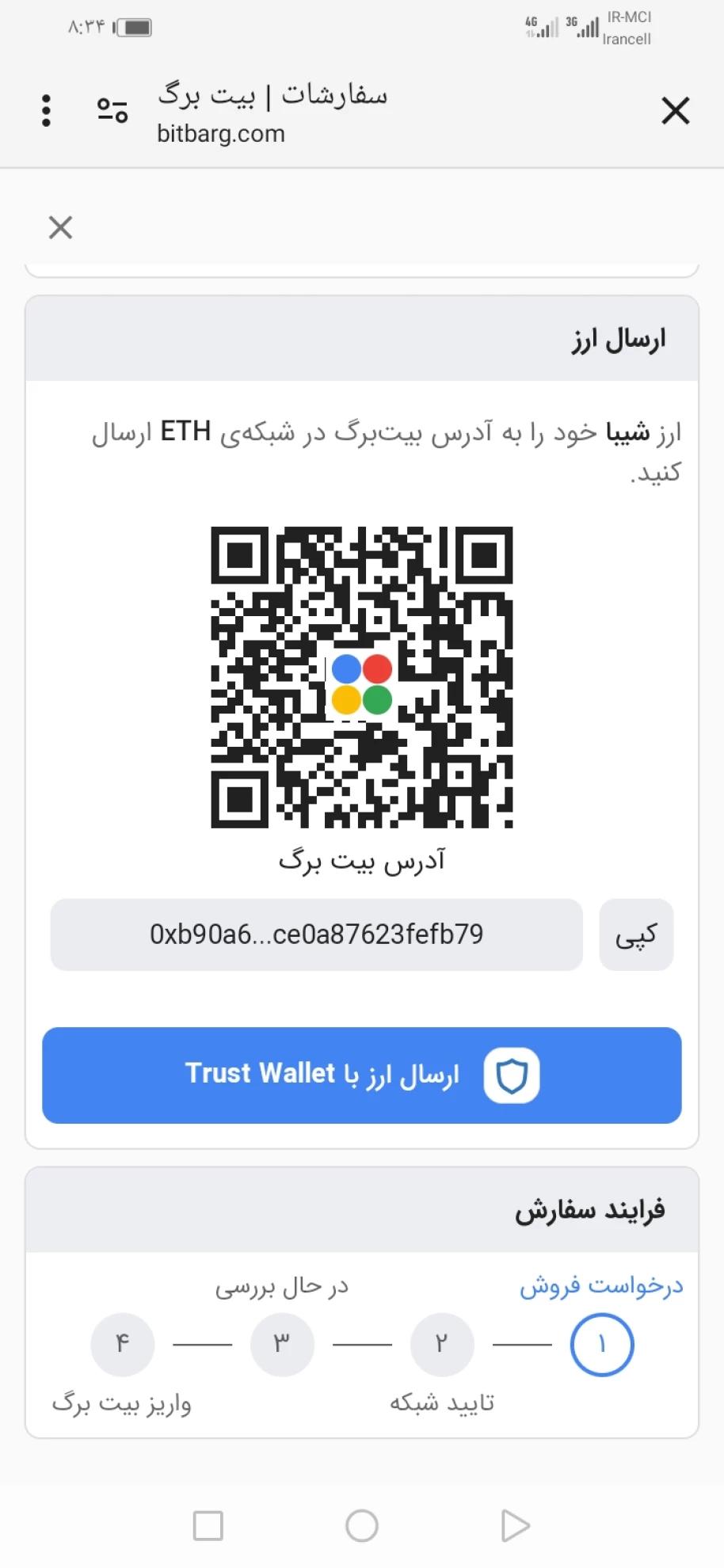Dismiss the order dialog with the X

60,228
